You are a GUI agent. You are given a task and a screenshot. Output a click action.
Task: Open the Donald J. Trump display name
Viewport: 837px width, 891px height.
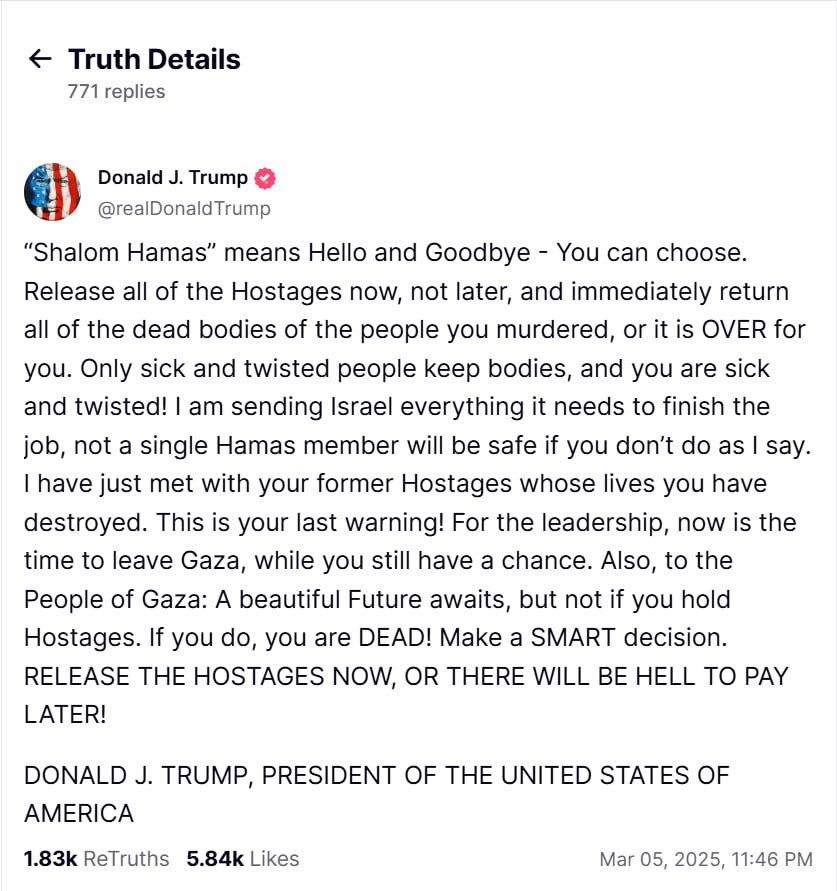(x=173, y=178)
